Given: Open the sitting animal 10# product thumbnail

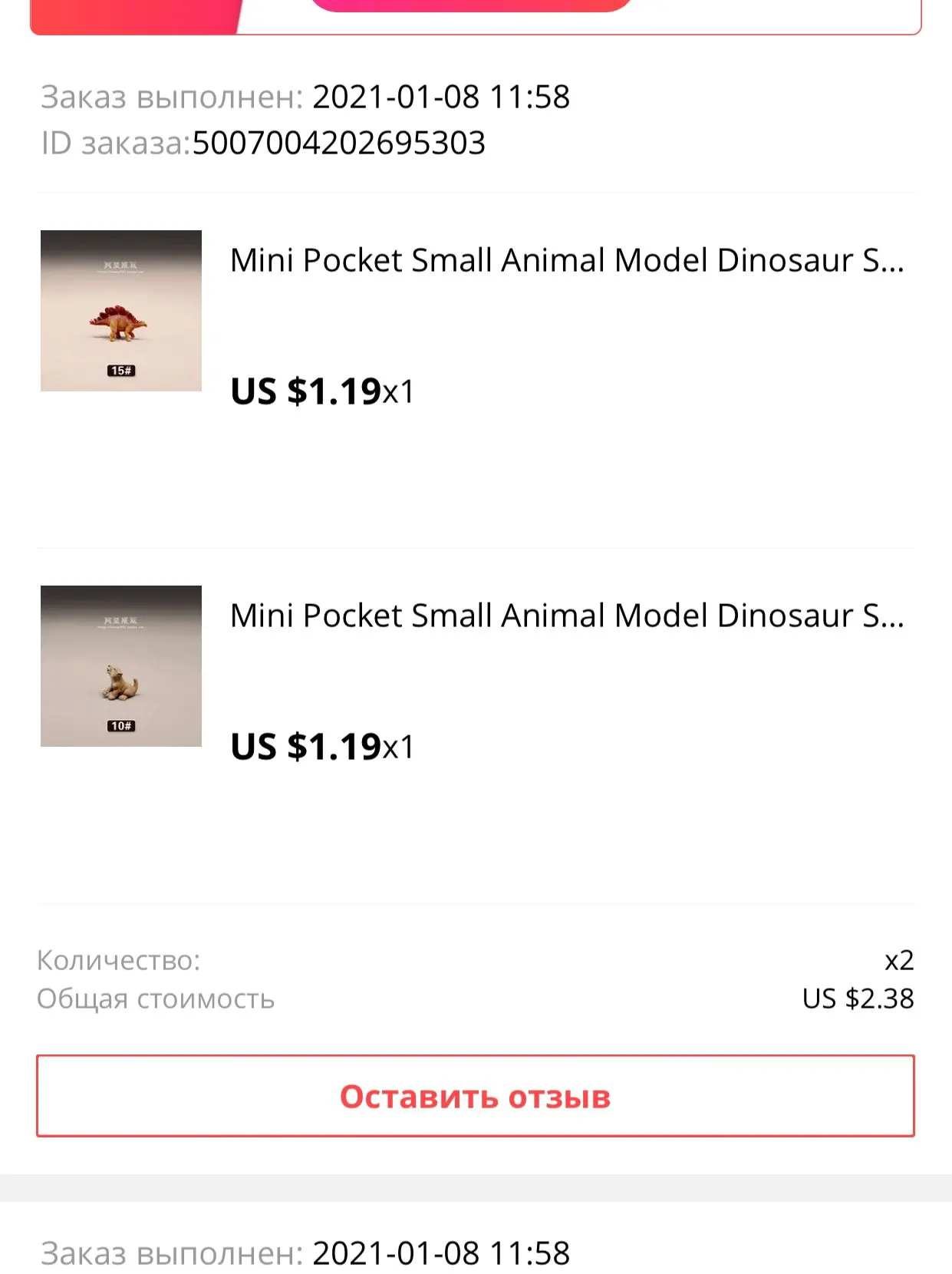Looking at the screenshot, I should coord(121,666).
